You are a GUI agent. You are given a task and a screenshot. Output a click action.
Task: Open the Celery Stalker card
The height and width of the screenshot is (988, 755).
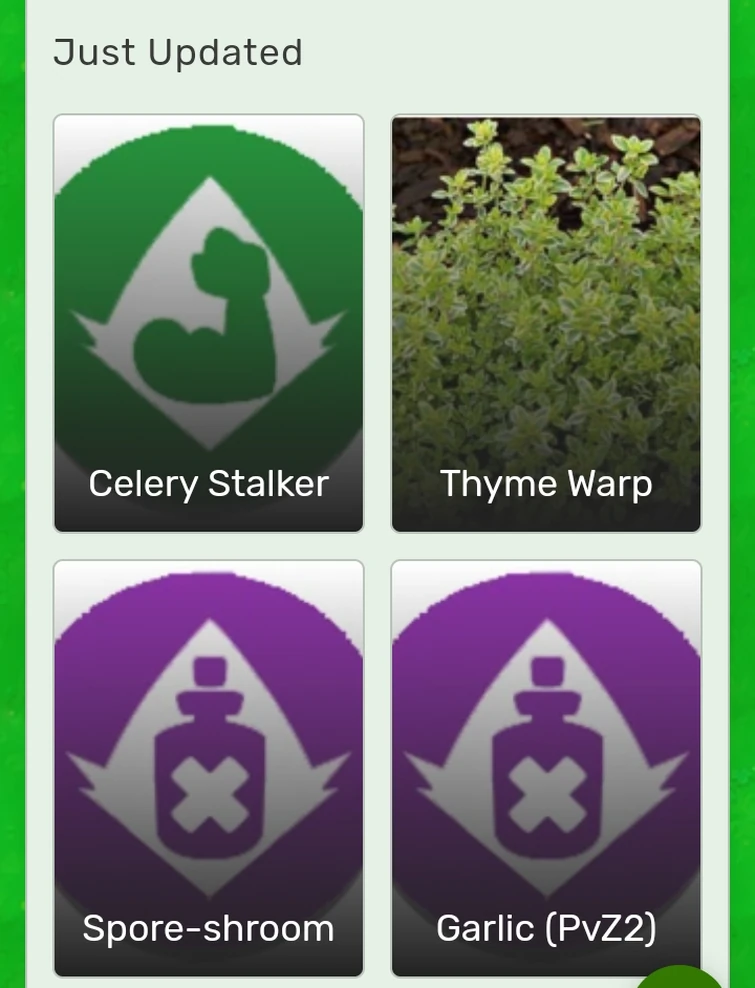(208, 323)
